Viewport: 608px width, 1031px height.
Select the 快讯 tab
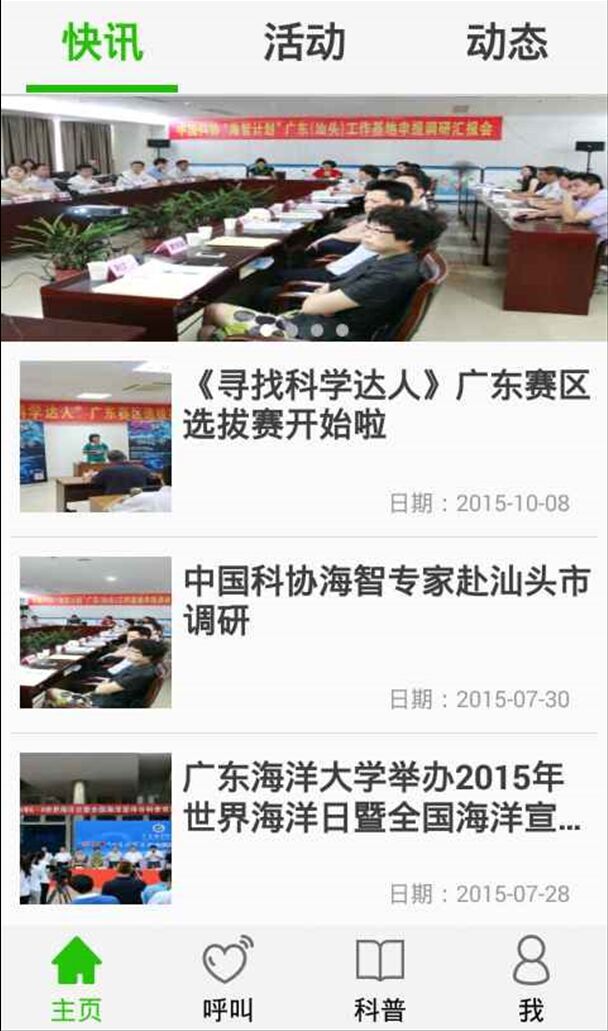[102, 44]
